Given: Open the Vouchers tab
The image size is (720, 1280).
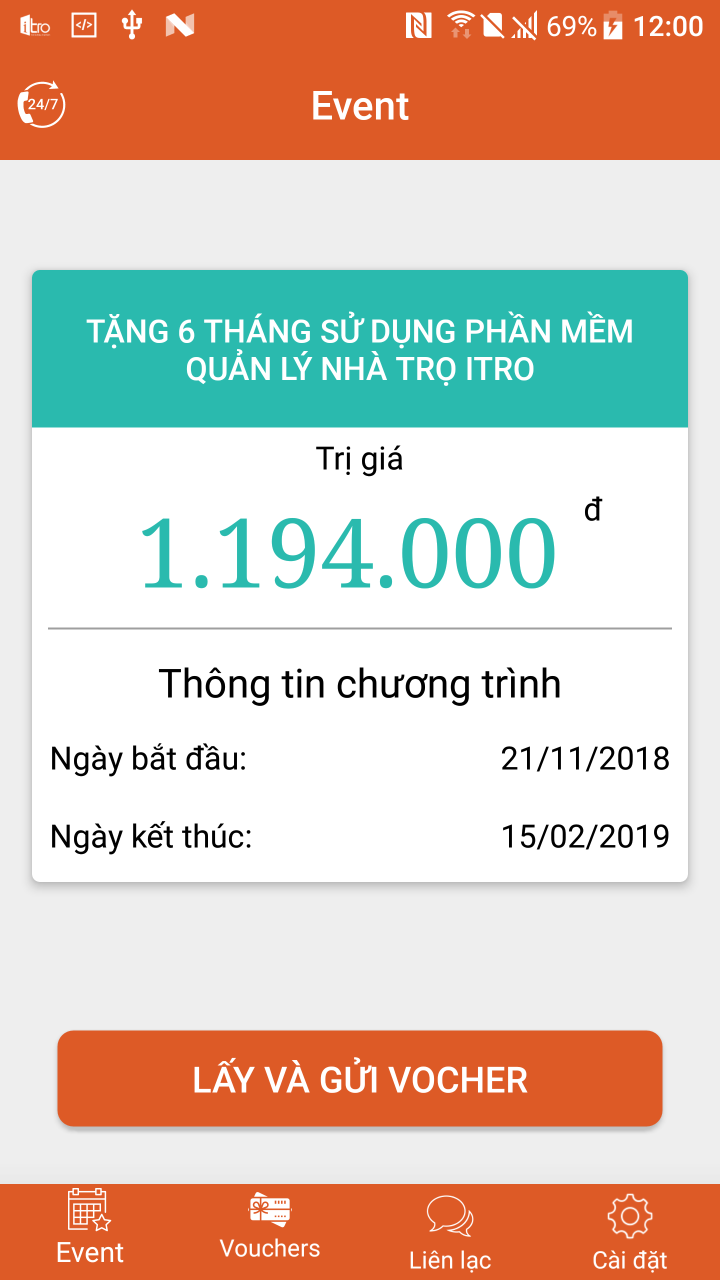Looking at the screenshot, I should click(270, 1228).
